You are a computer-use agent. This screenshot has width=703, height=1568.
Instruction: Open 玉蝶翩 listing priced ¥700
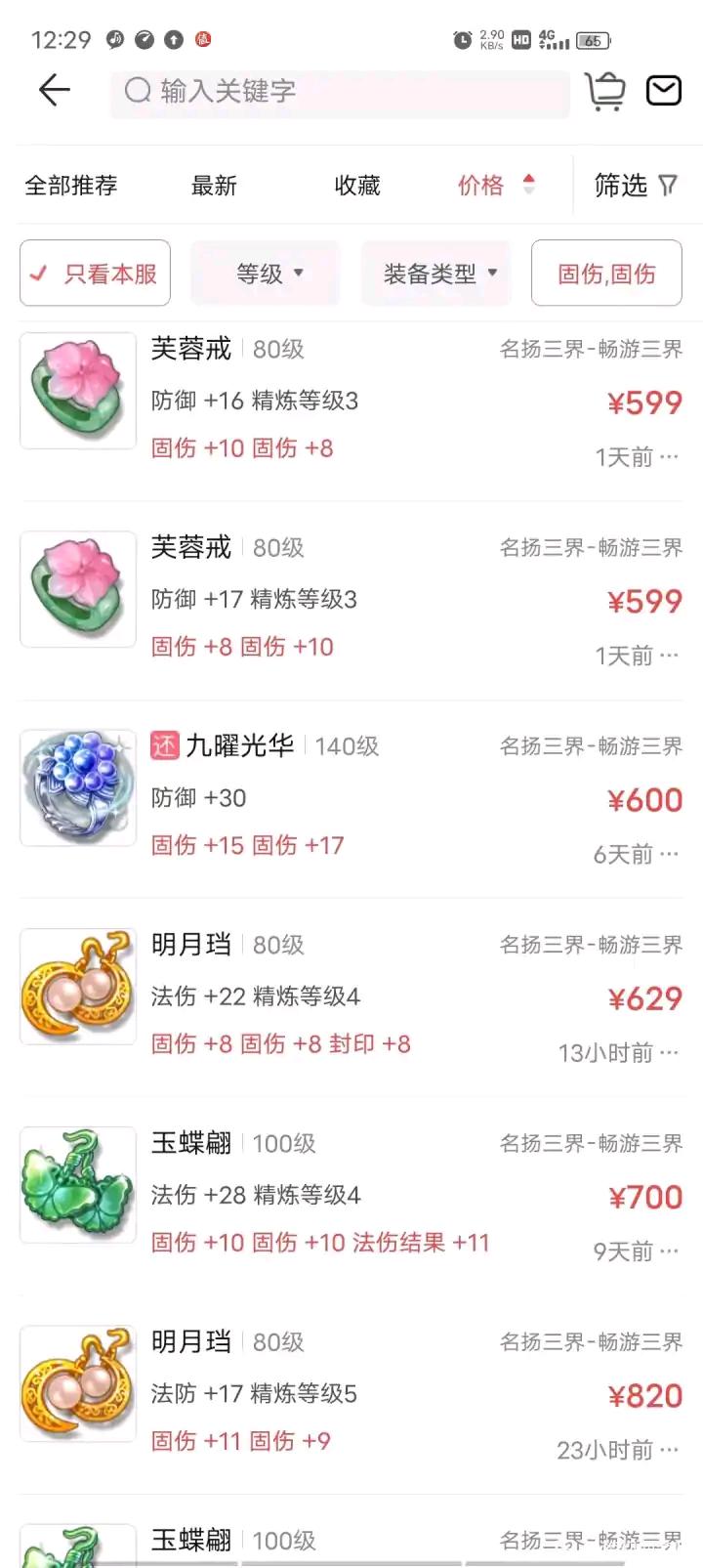351,1194
